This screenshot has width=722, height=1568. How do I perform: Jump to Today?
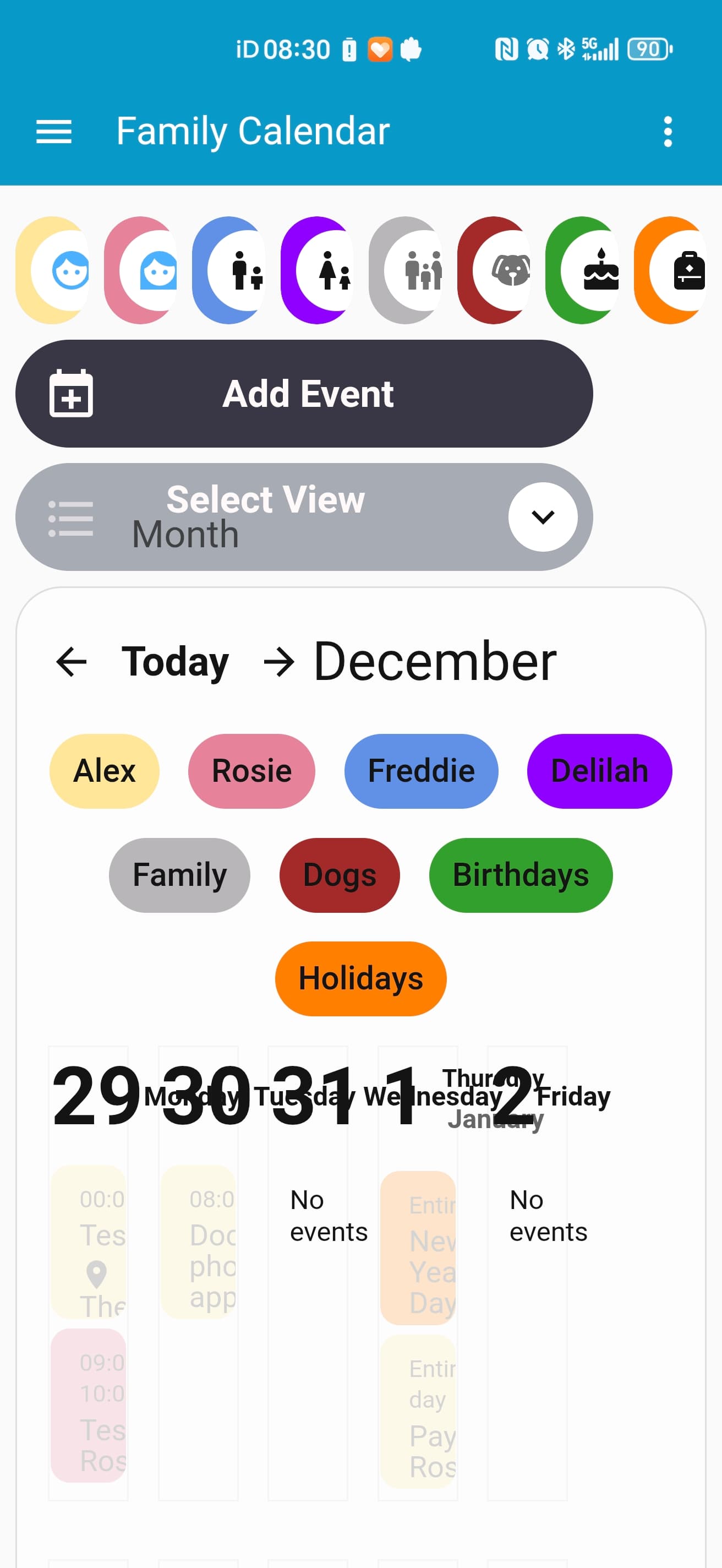click(174, 662)
